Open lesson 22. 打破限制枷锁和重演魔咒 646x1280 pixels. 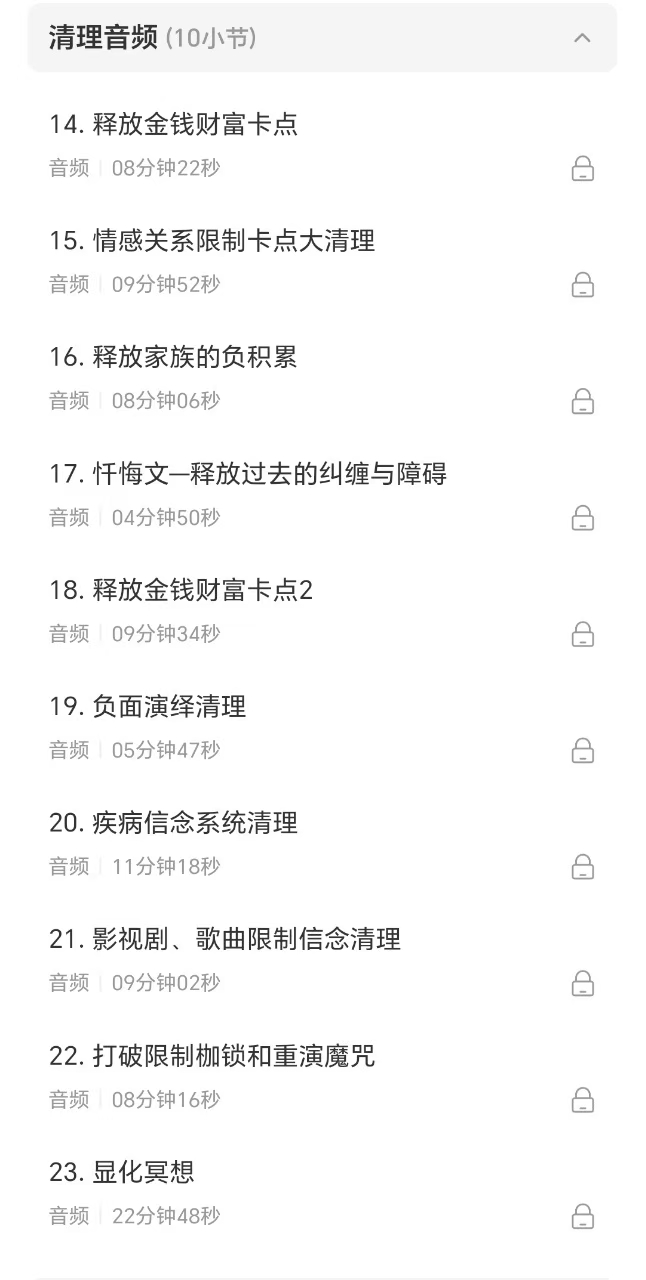coord(212,1056)
